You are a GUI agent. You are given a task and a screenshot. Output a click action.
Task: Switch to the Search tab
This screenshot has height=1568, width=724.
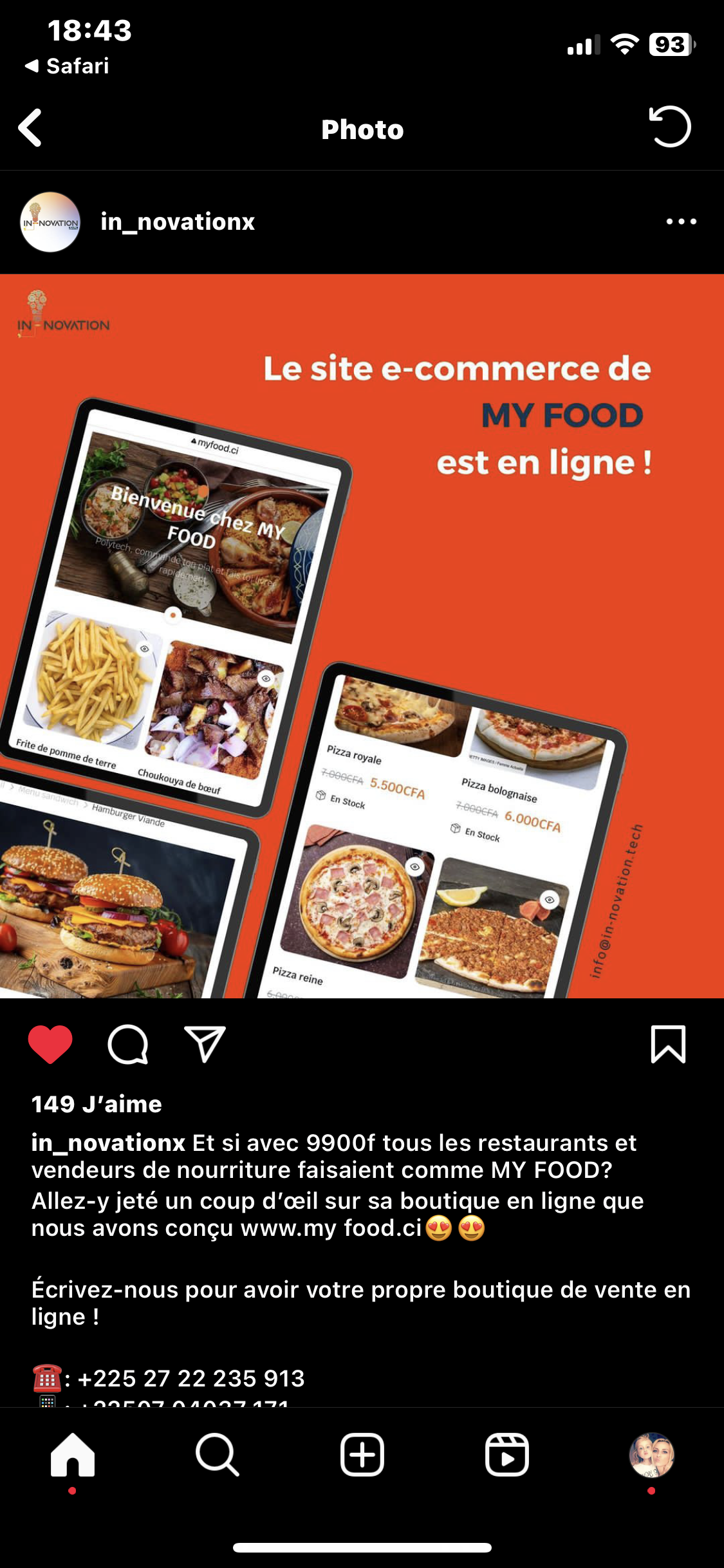[x=218, y=1455]
